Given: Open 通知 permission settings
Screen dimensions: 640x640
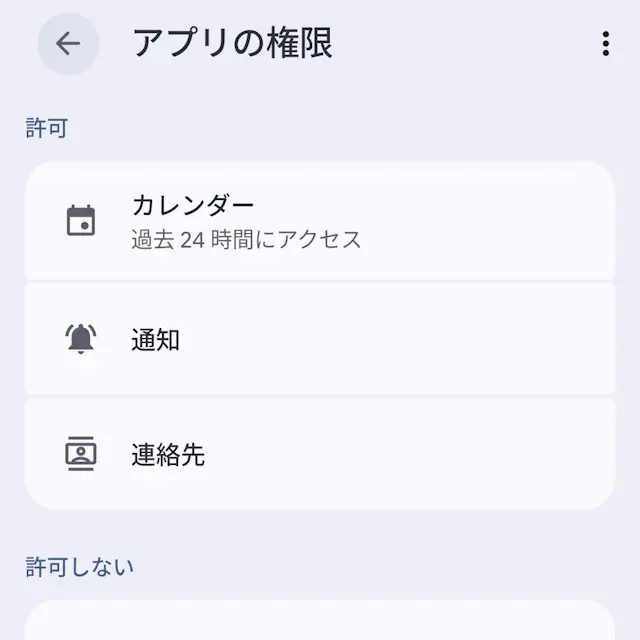Looking at the screenshot, I should point(319,339).
